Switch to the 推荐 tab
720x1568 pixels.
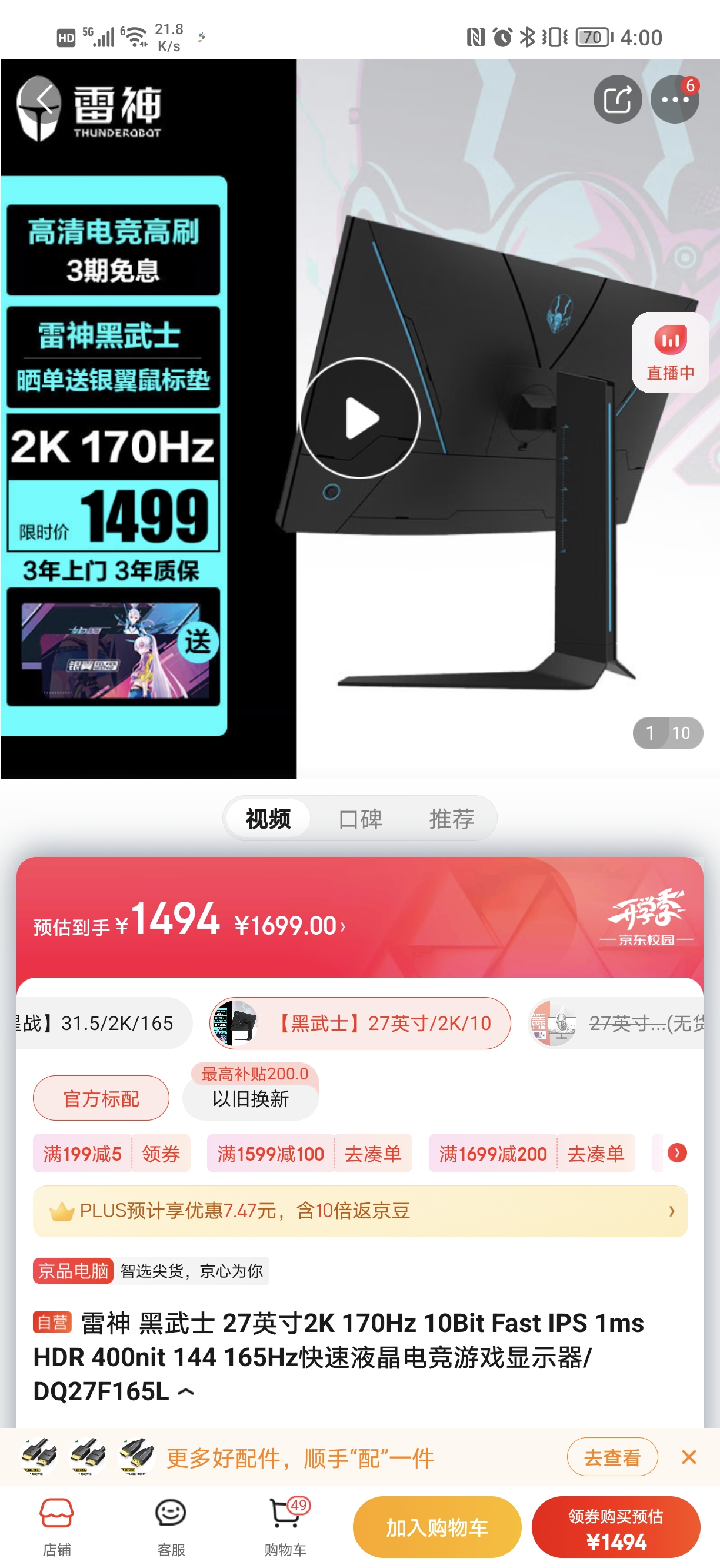pos(451,818)
